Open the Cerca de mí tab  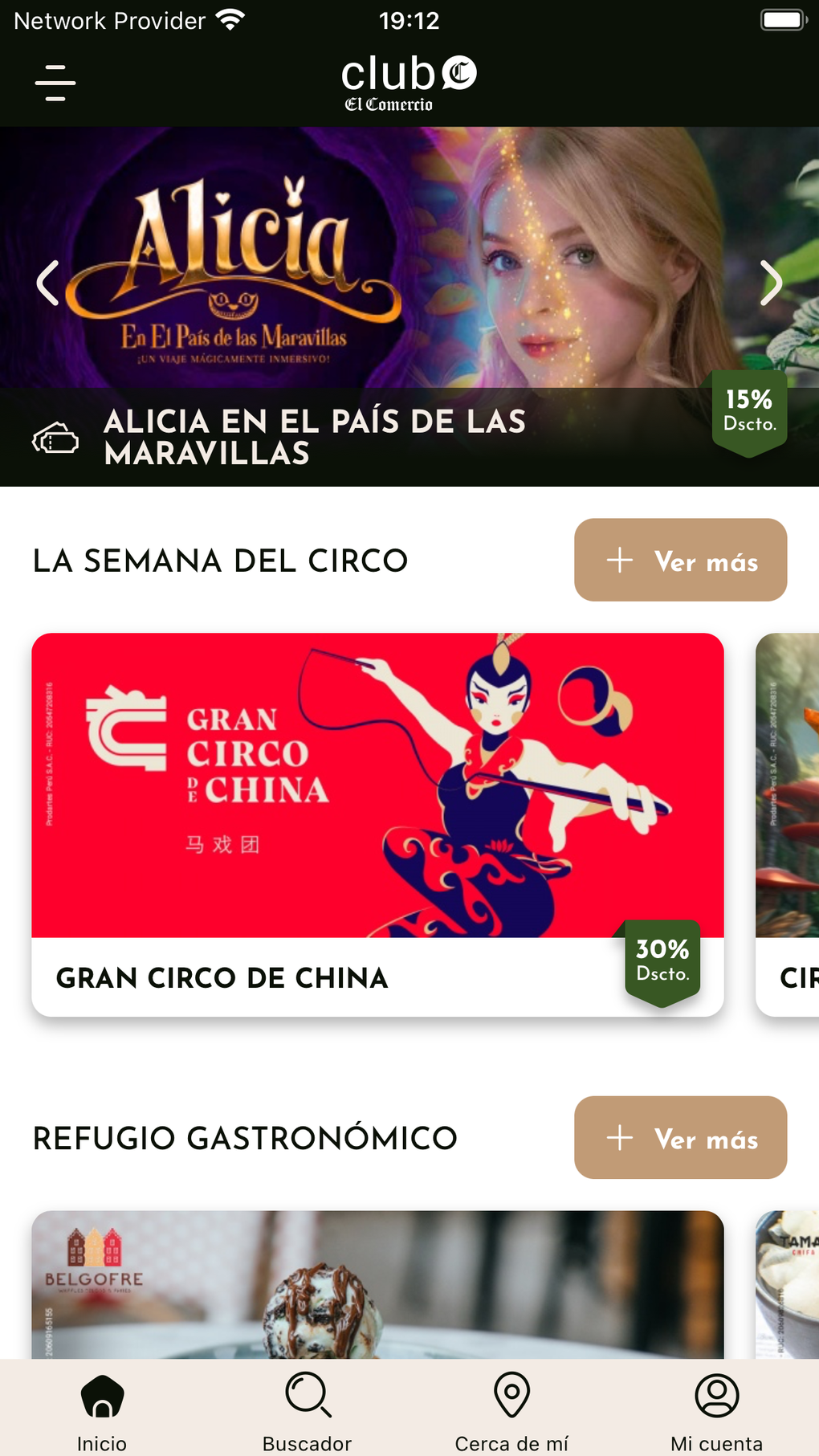511,1411
